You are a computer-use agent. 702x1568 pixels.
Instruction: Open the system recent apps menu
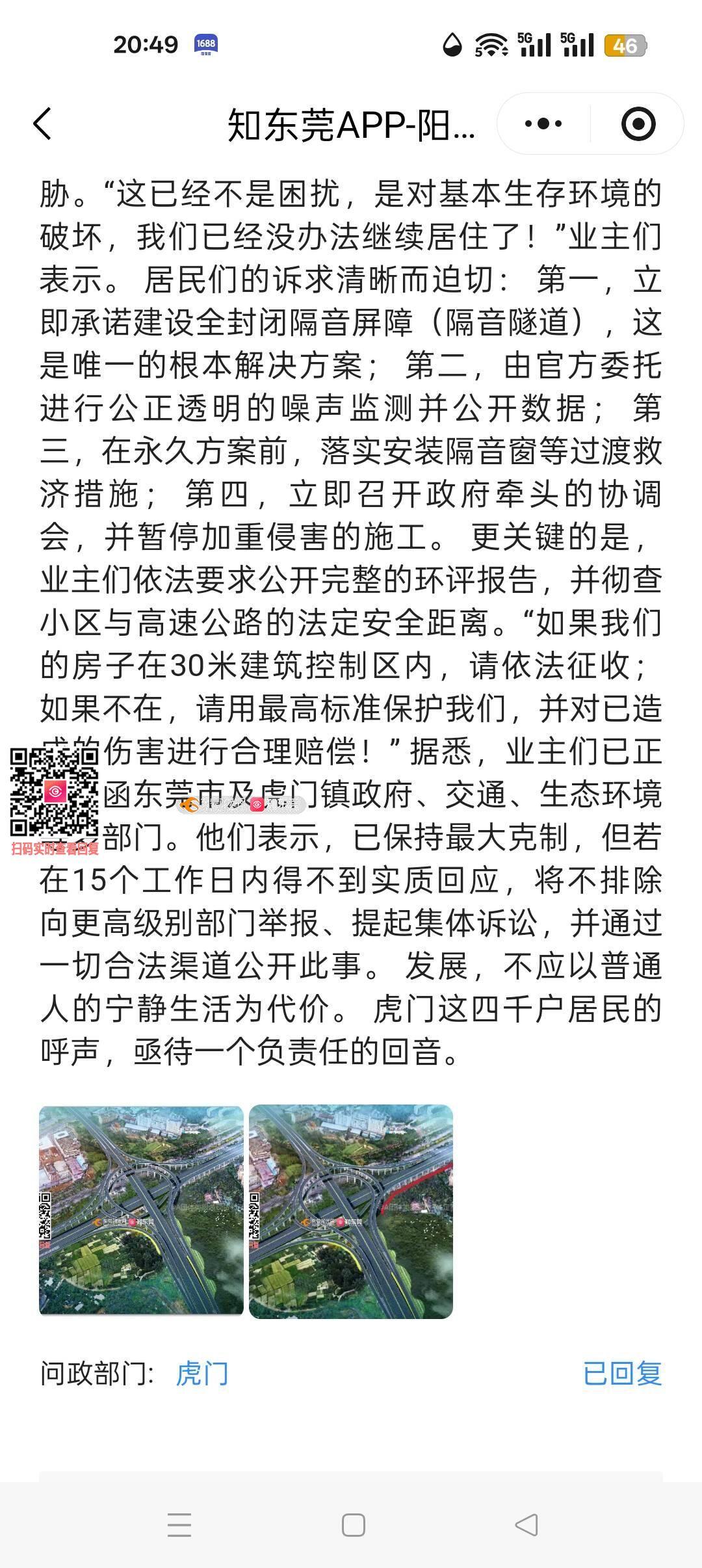(x=179, y=1524)
